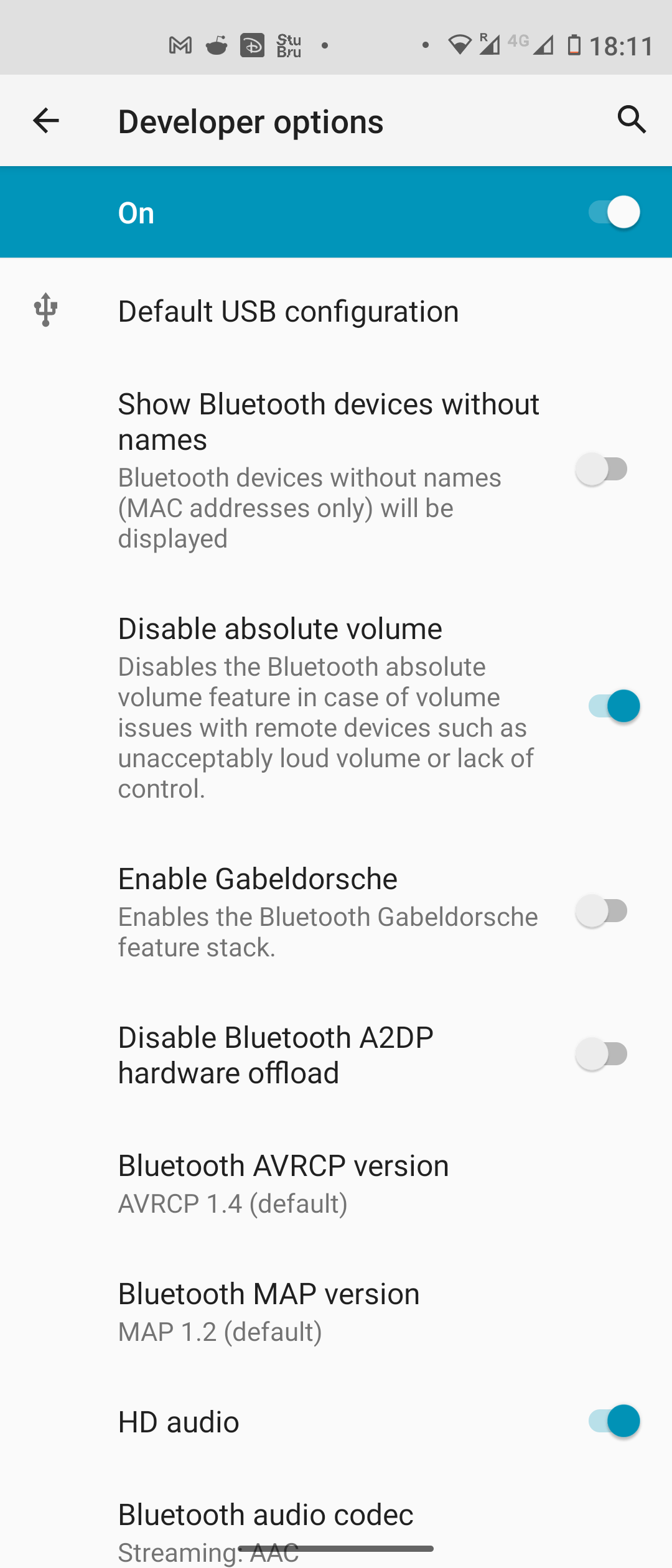
Task: Tap the battery icon in the status bar
Action: 576,45
